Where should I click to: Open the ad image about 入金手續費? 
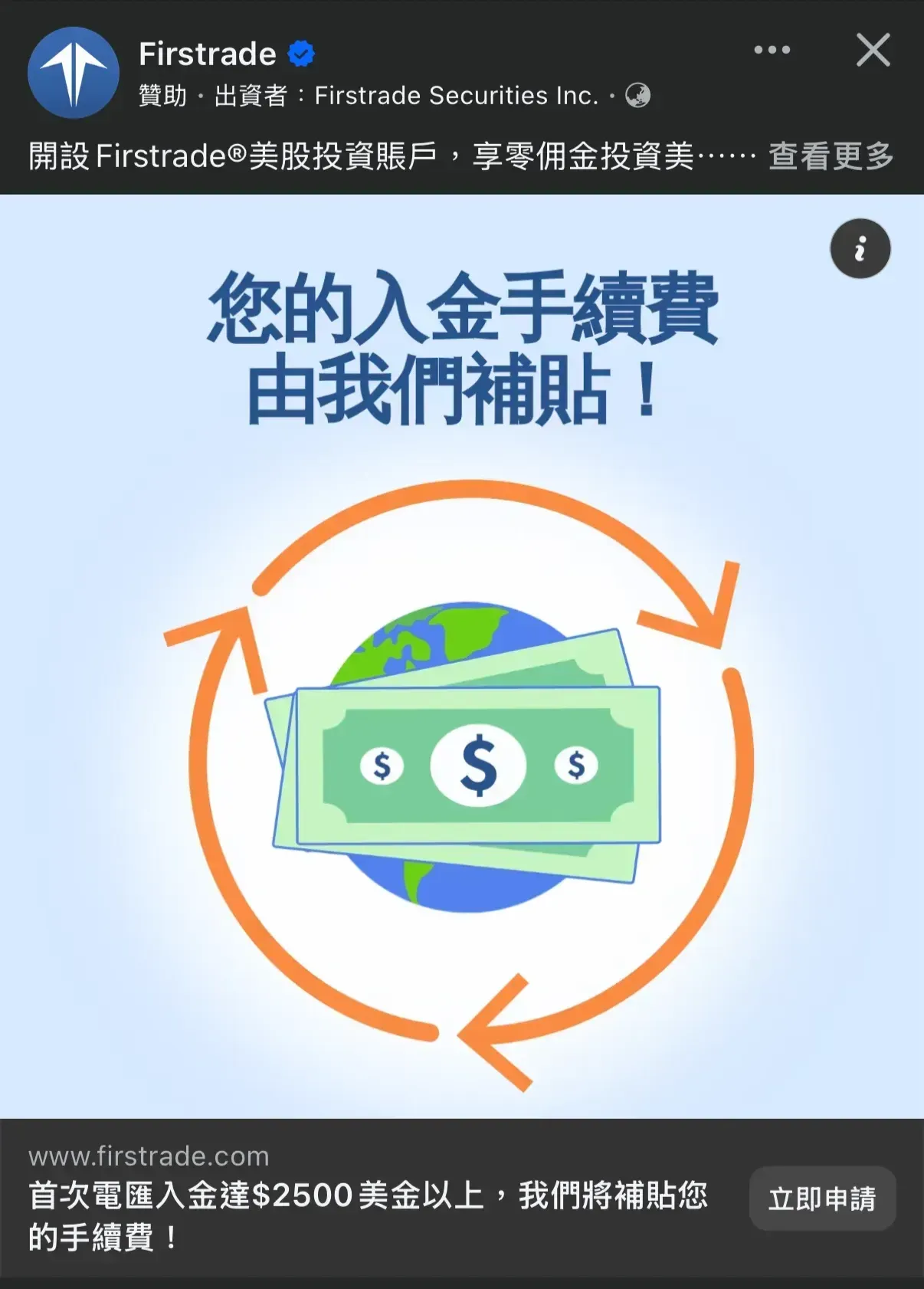462,690
